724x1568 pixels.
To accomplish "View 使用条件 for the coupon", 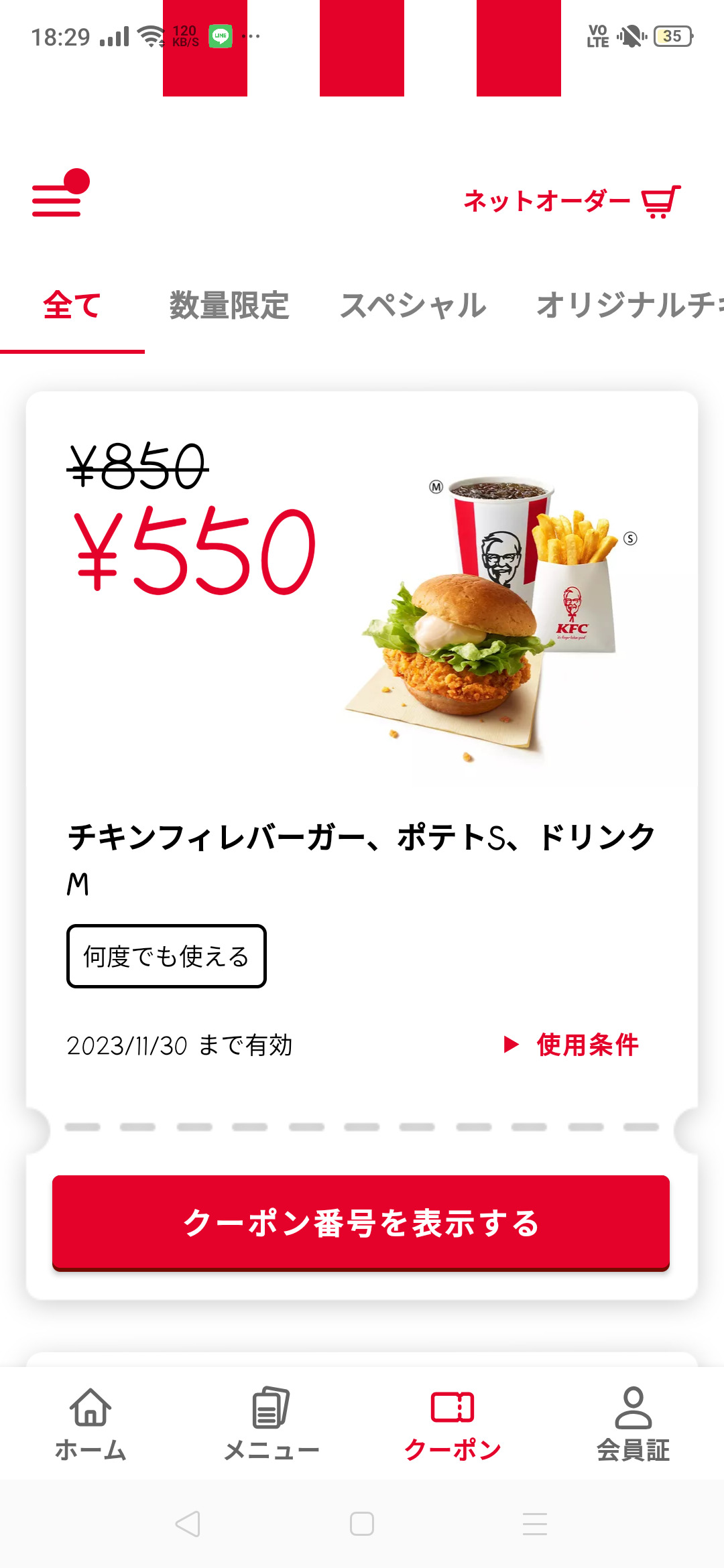I will tap(572, 1045).
